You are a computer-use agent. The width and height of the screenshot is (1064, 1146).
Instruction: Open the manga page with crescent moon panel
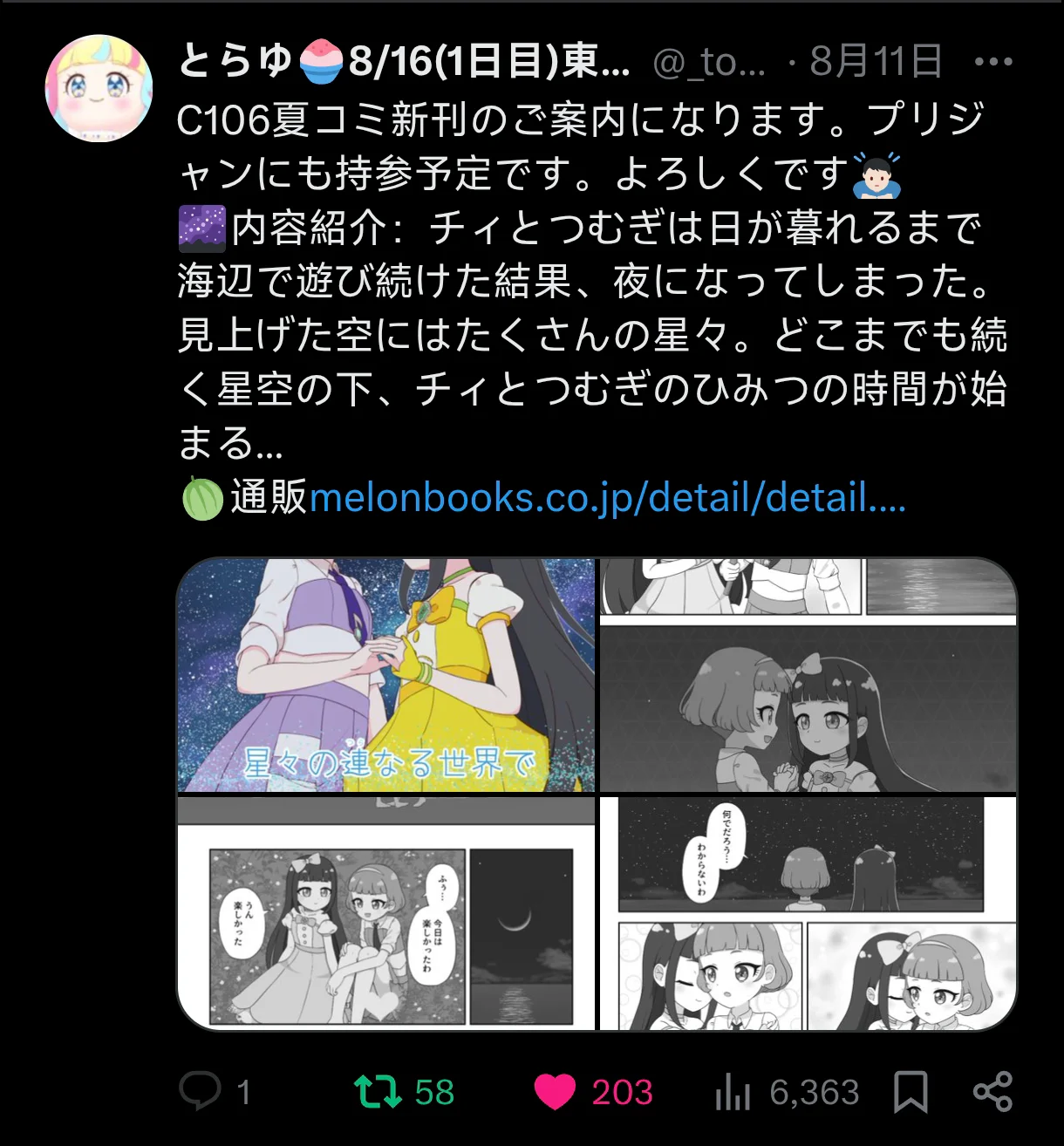click(386, 912)
